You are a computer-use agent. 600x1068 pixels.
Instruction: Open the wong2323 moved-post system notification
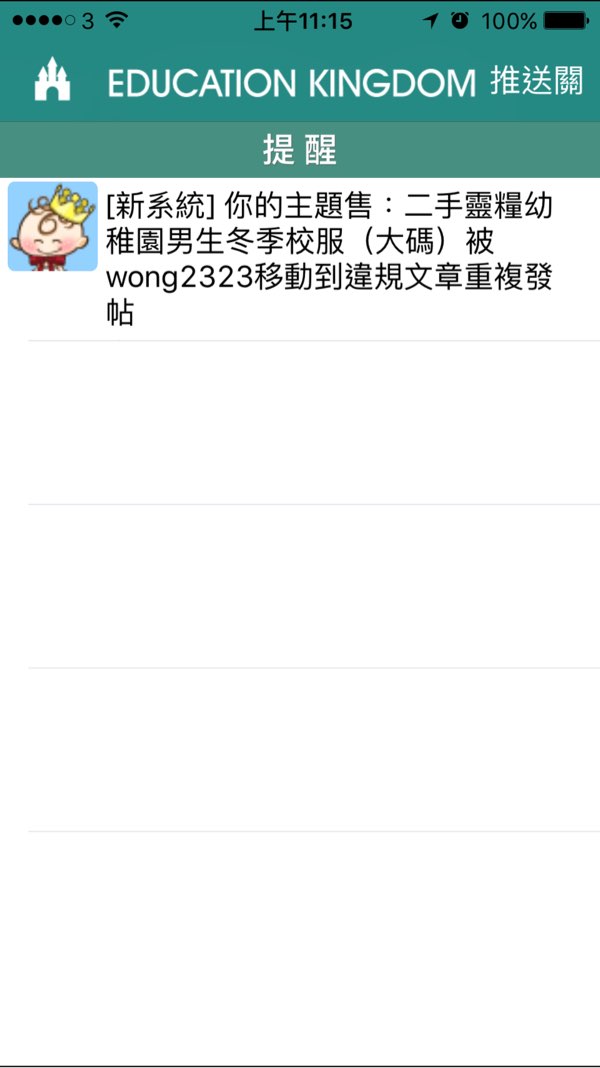pos(330,260)
